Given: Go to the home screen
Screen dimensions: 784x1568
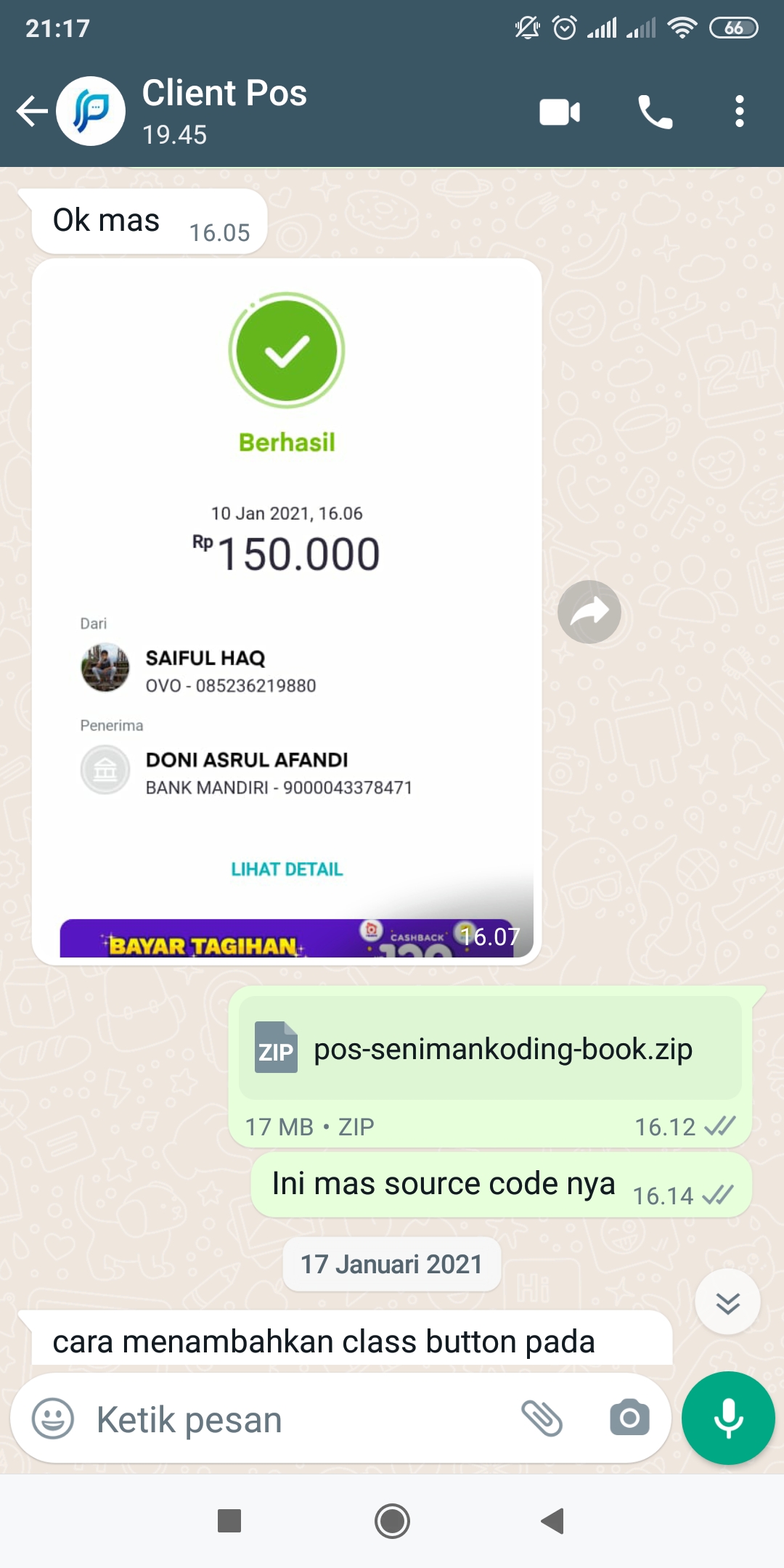Looking at the screenshot, I should click(x=392, y=1521).
